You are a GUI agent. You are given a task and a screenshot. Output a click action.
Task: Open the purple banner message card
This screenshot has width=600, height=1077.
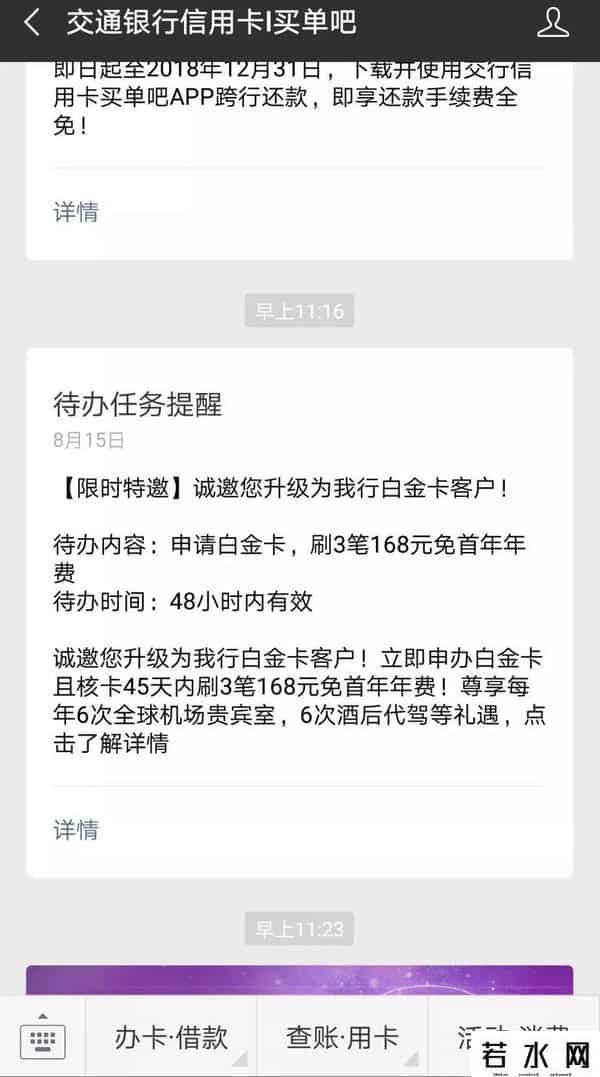[299, 980]
